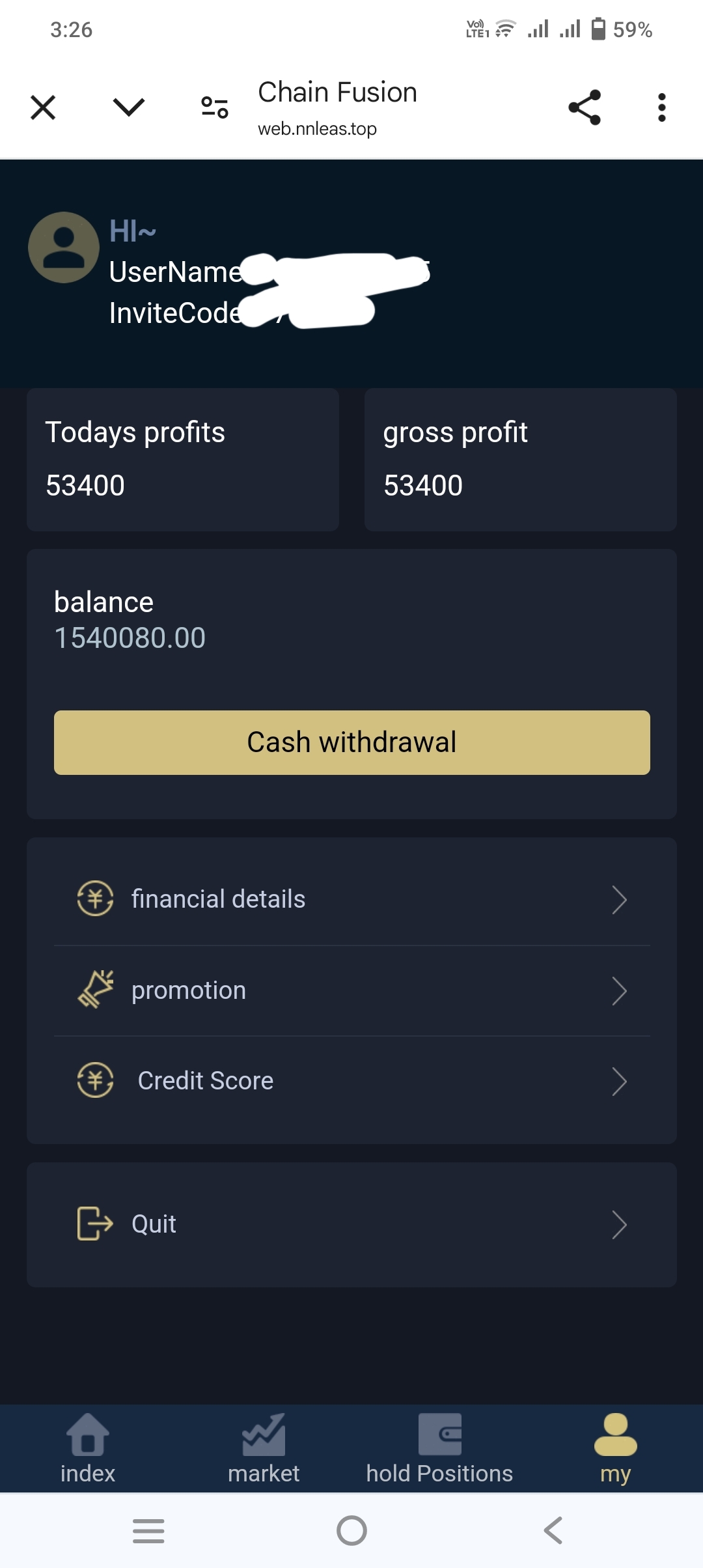Open the browser overflow menu

pyautogui.click(x=662, y=107)
